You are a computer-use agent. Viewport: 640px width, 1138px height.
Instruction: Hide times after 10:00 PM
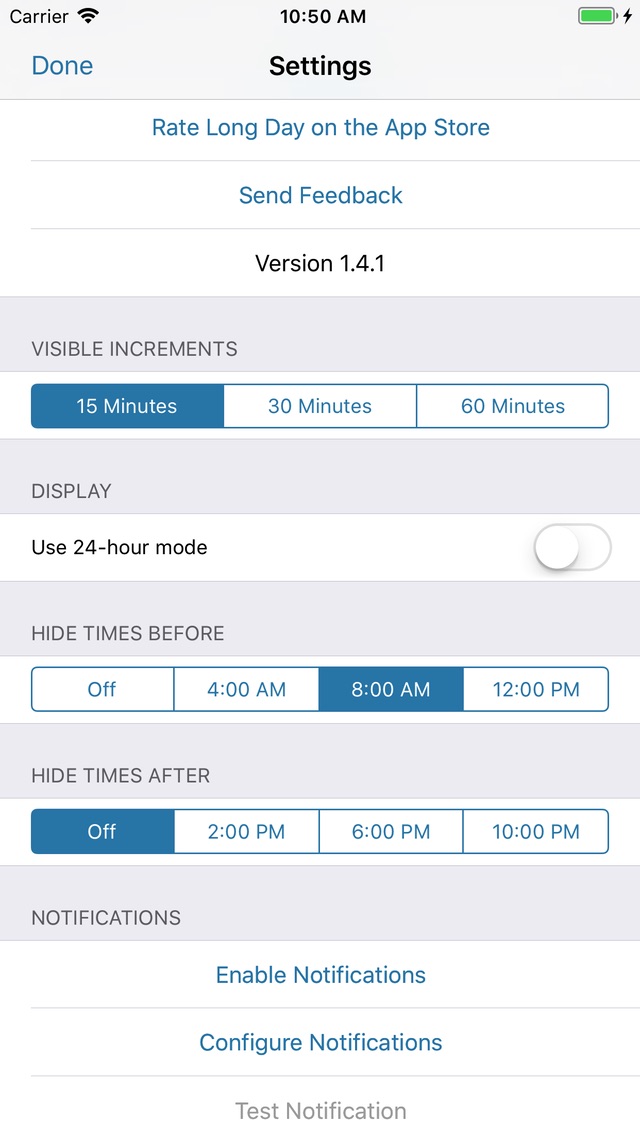click(536, 831)
